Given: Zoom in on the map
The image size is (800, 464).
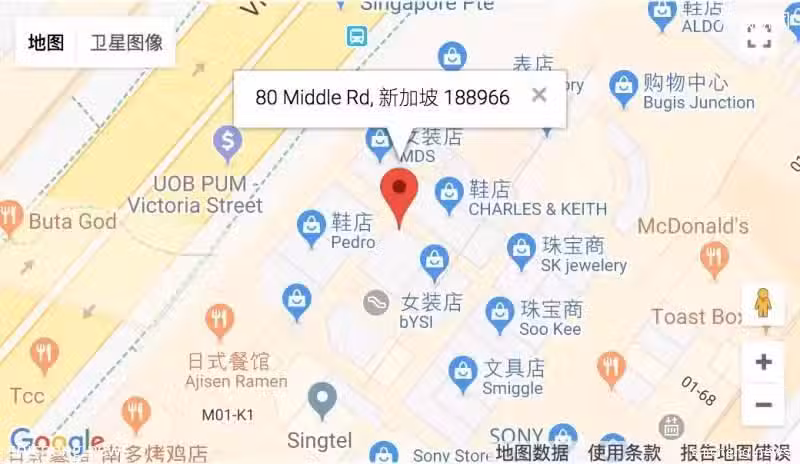Looking at the screenshot, I should [x=763, y=362].
